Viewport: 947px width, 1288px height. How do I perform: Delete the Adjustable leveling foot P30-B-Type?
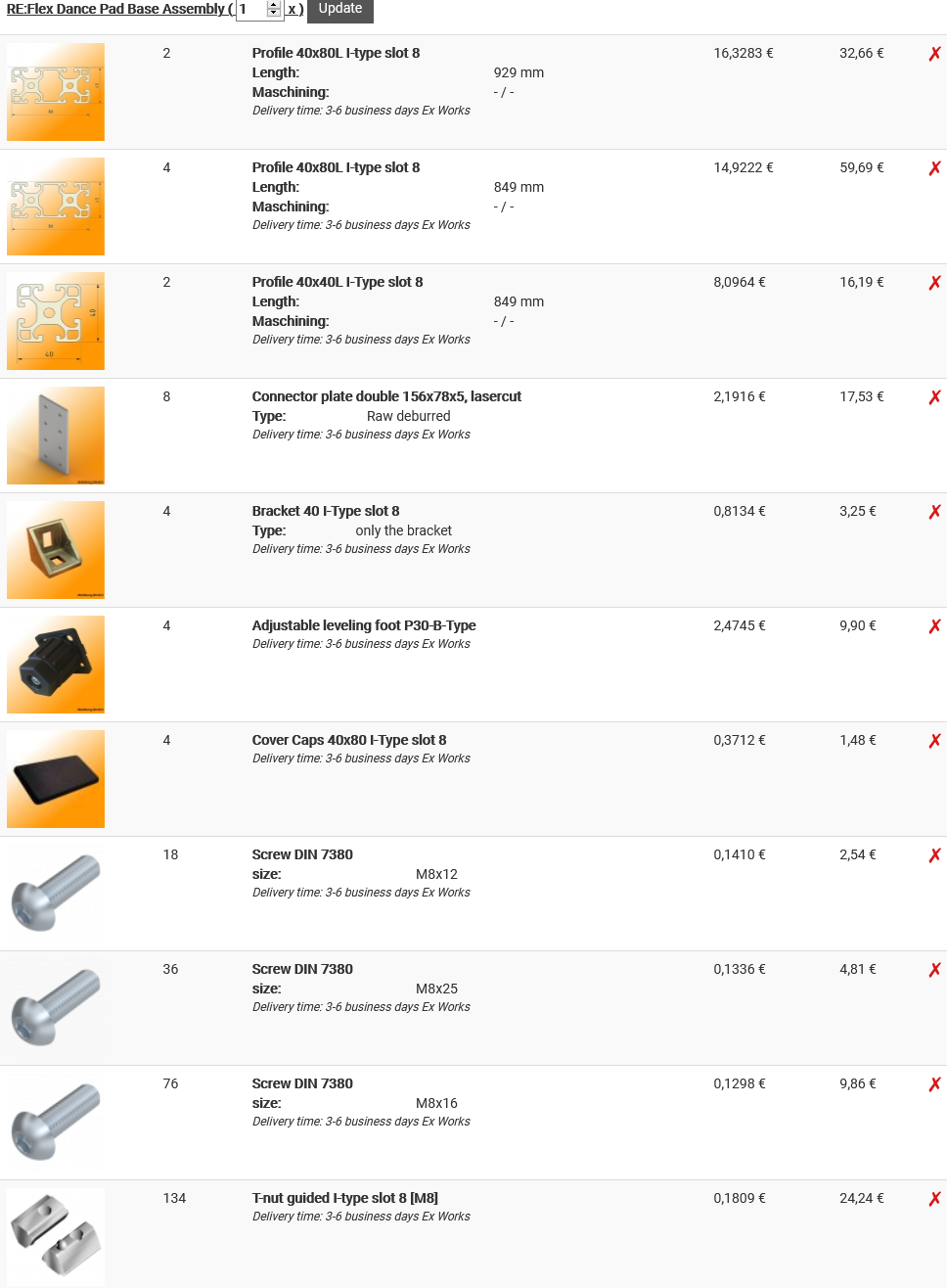[x=934, y=626]
